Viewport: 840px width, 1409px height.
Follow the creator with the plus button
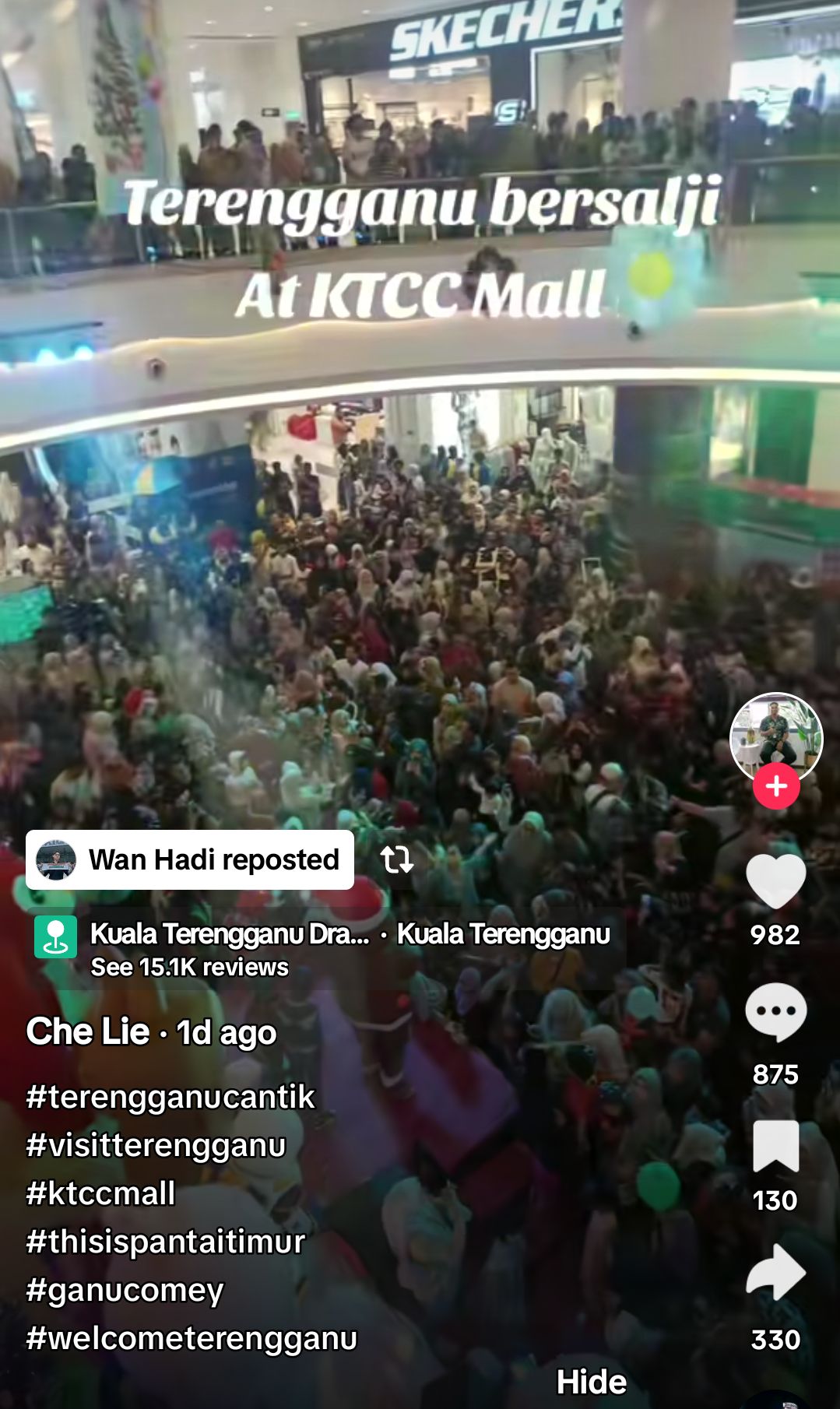click(775, 786)
